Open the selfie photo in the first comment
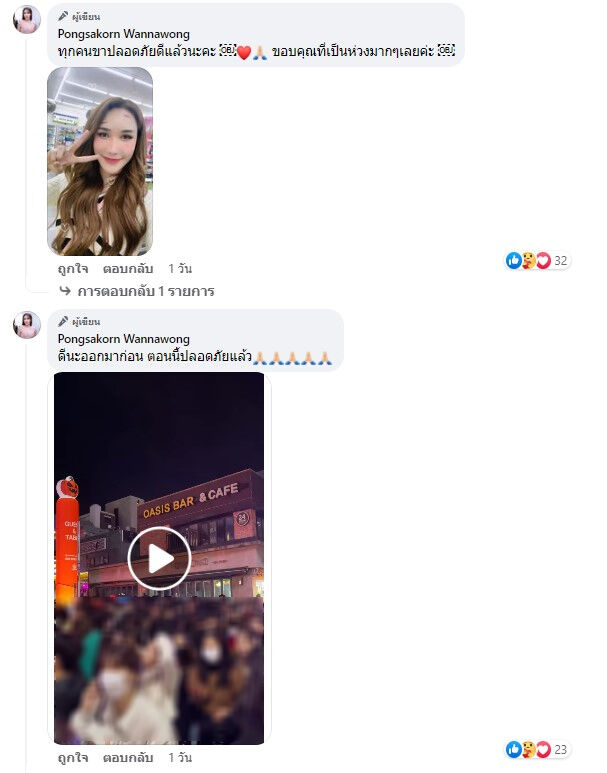This screenshot has width=607, height=773. [x=100, y=161]
